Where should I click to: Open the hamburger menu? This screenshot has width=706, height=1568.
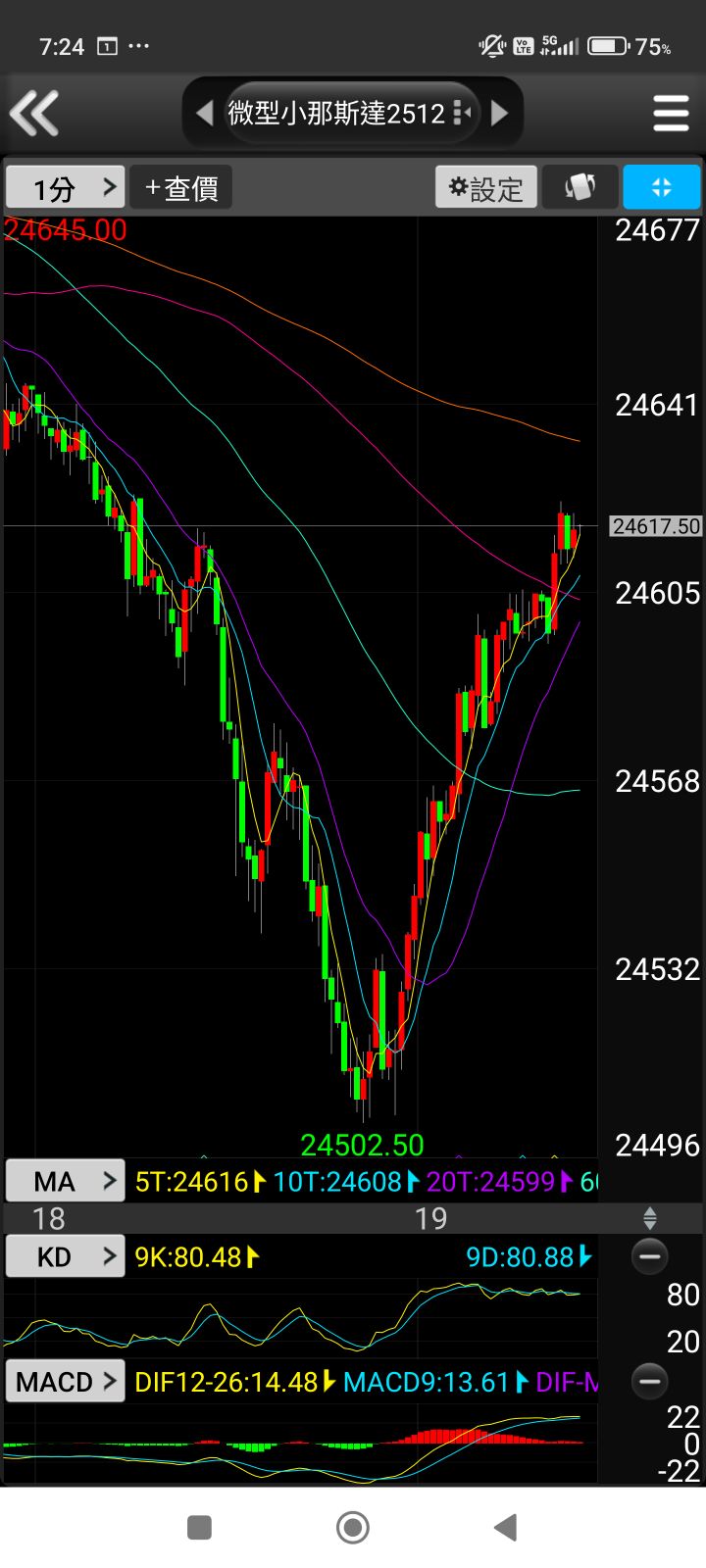pyautogui.click(x=671, y=113)
